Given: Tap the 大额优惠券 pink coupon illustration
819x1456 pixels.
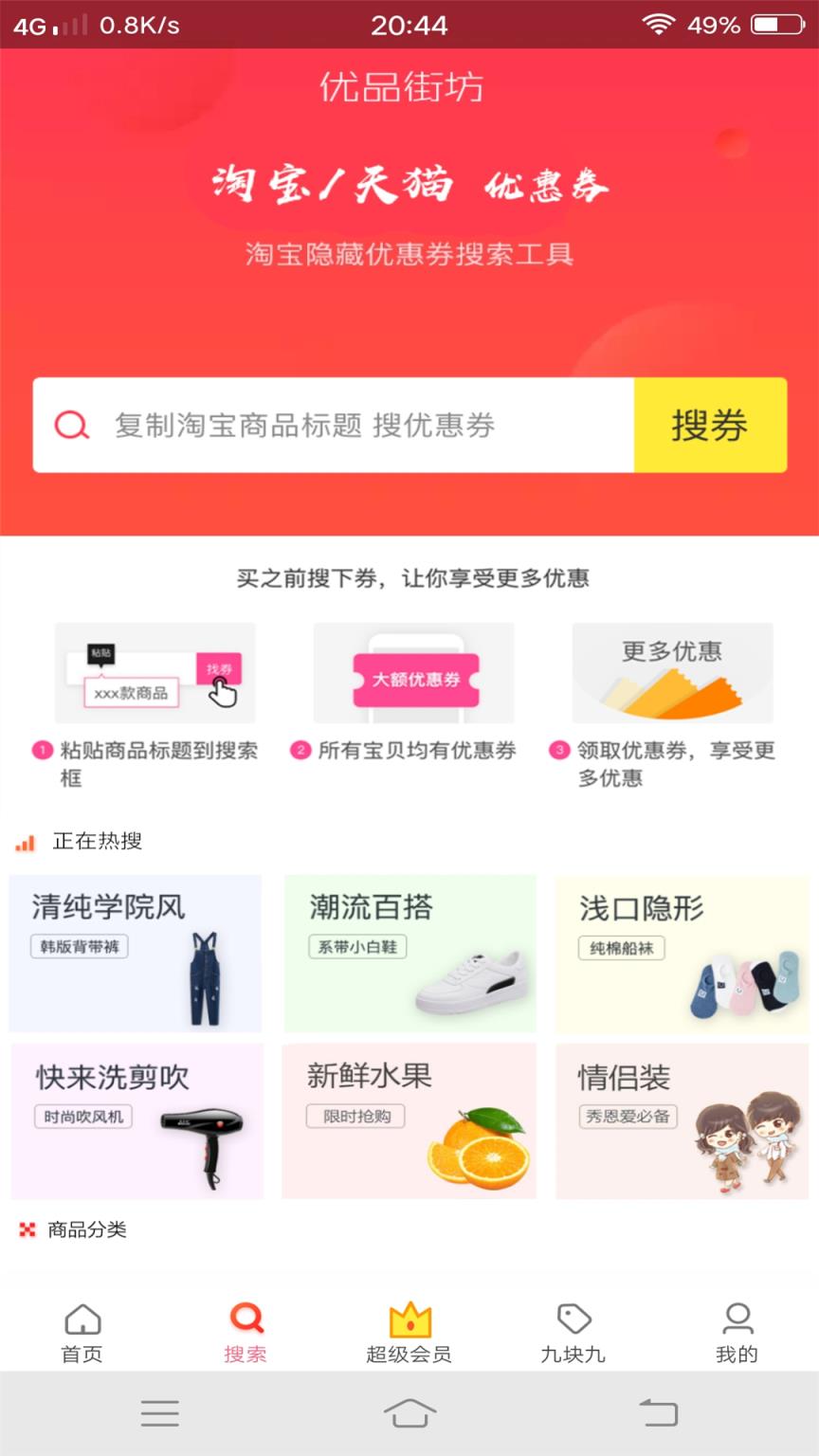Looking at the screenshot, I should (413, 673).
